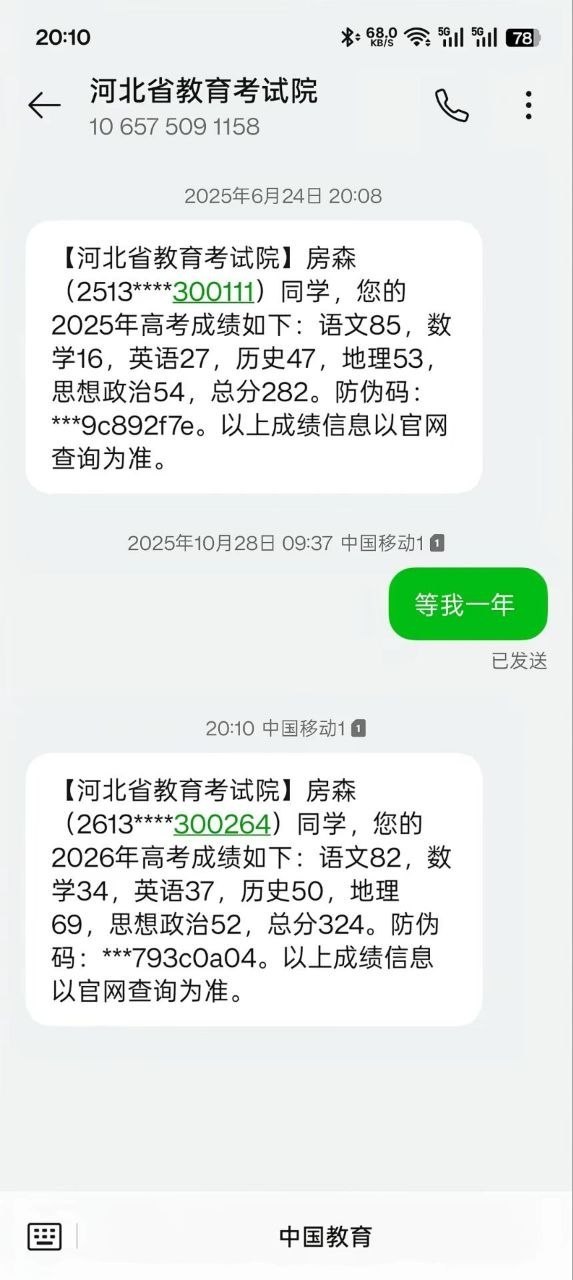This screenshot has height=1280, width=573.
Task: Call 河北省教育考试院 with the phone icon
Action: [x=451, y=105]
